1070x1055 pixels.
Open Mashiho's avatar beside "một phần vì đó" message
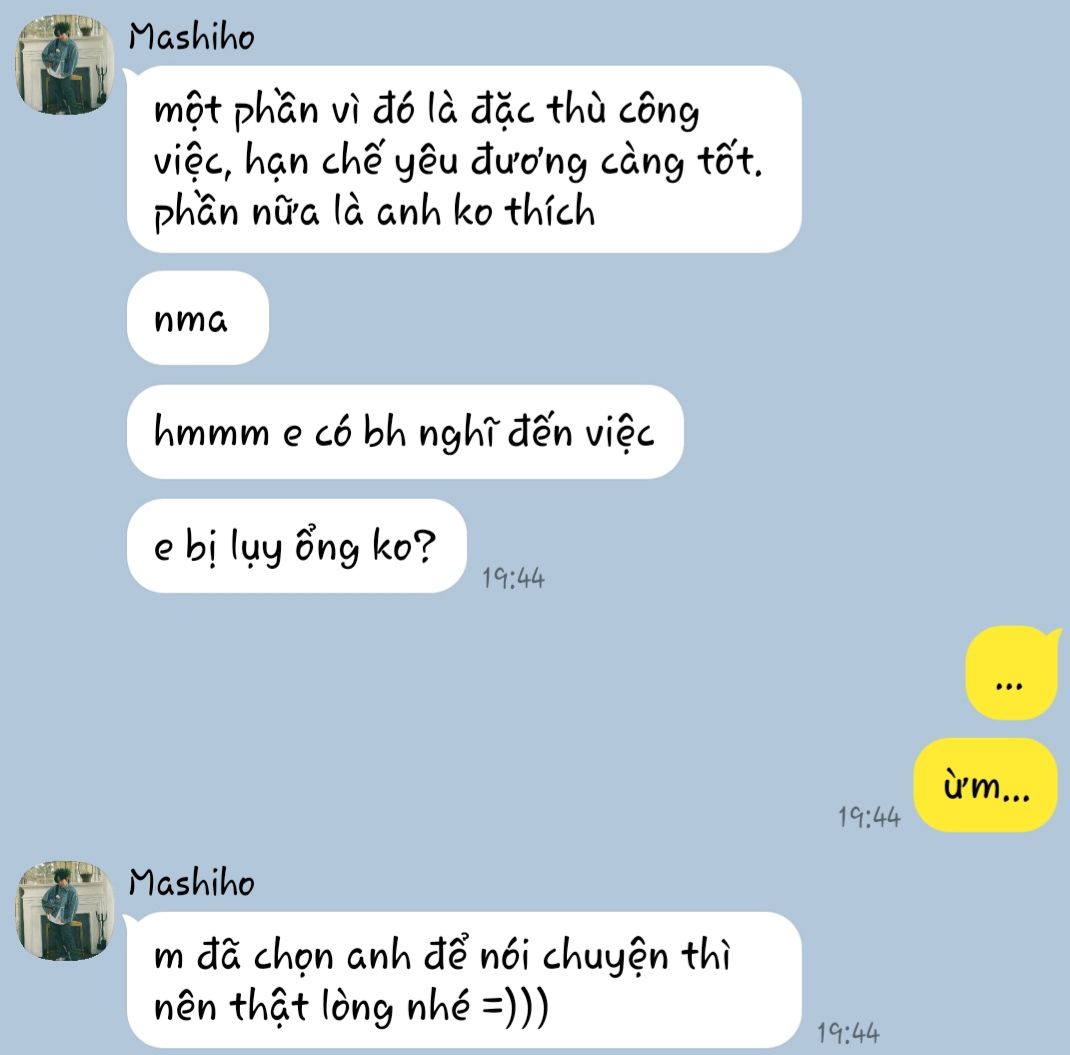pos(62,65)
